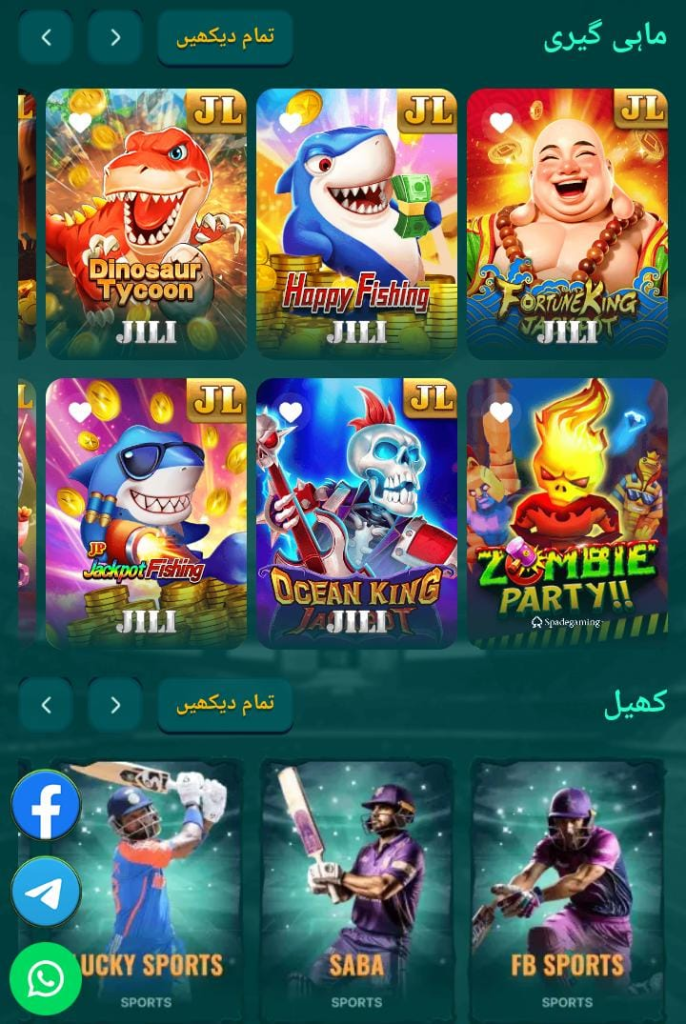
Task: Add Fortune King to favorites
Action: pyautogui.click(x=501, y=123)
